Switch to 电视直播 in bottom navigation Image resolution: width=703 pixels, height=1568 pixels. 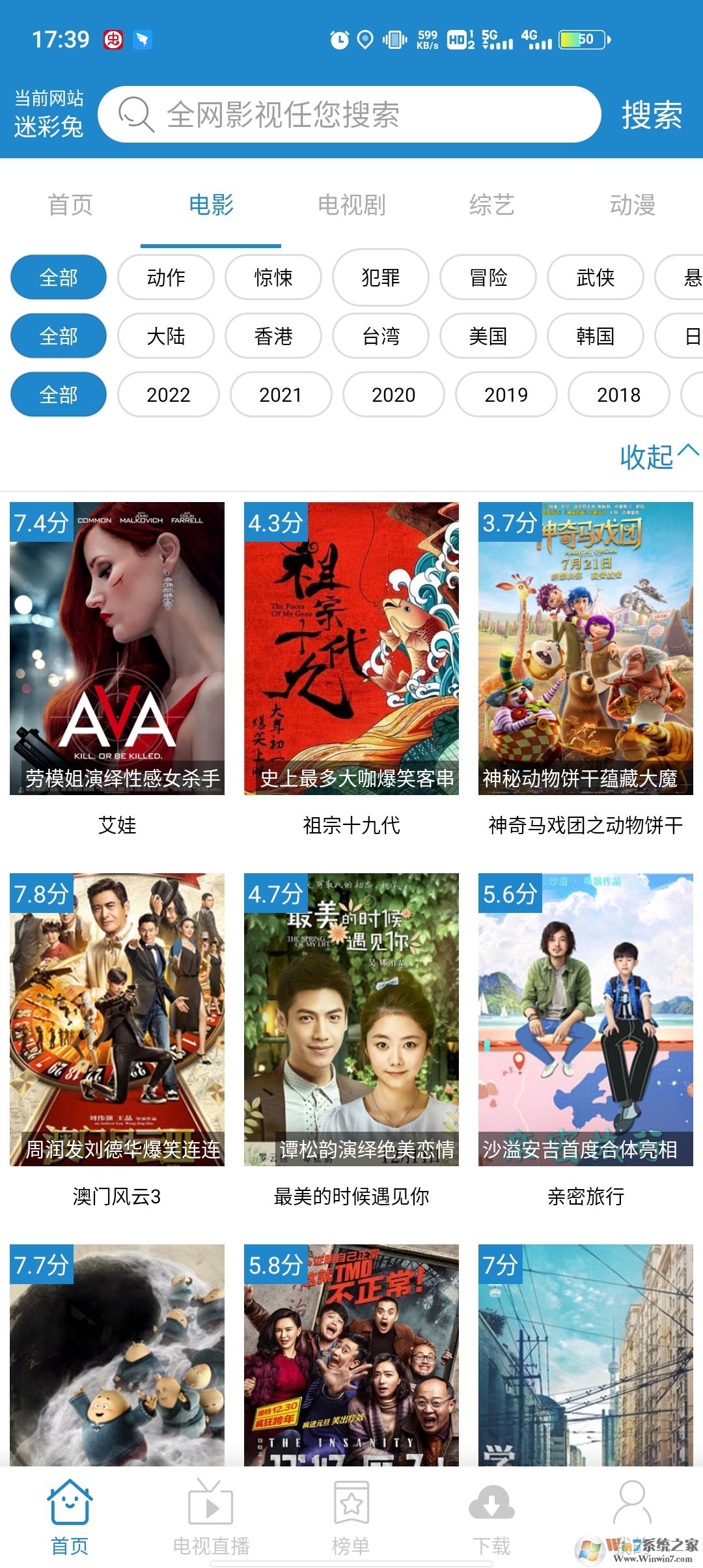tap(211, 1517)
